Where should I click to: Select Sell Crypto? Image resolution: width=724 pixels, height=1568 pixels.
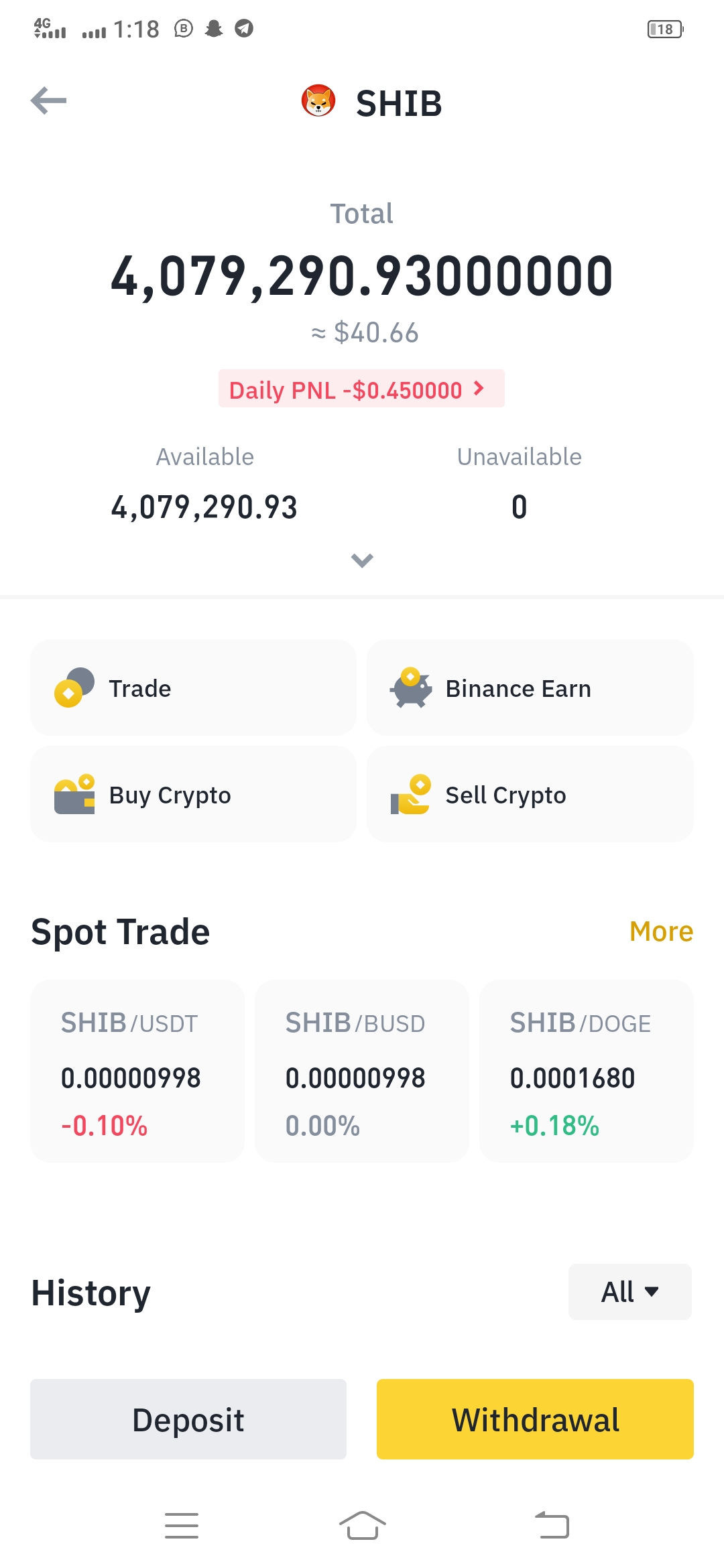pos(530,794)
